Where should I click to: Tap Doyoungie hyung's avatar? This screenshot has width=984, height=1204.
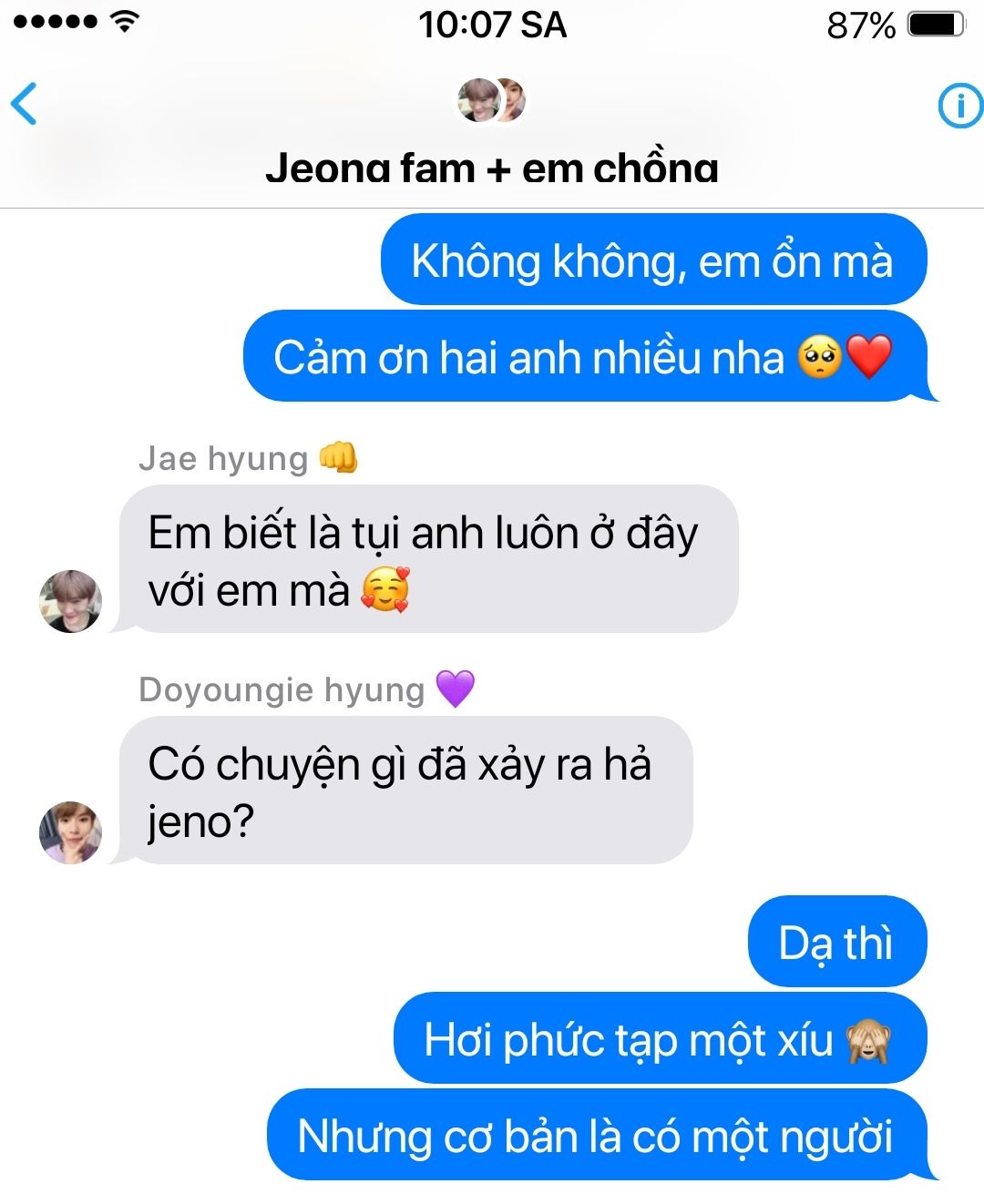[x=70, y=832]
